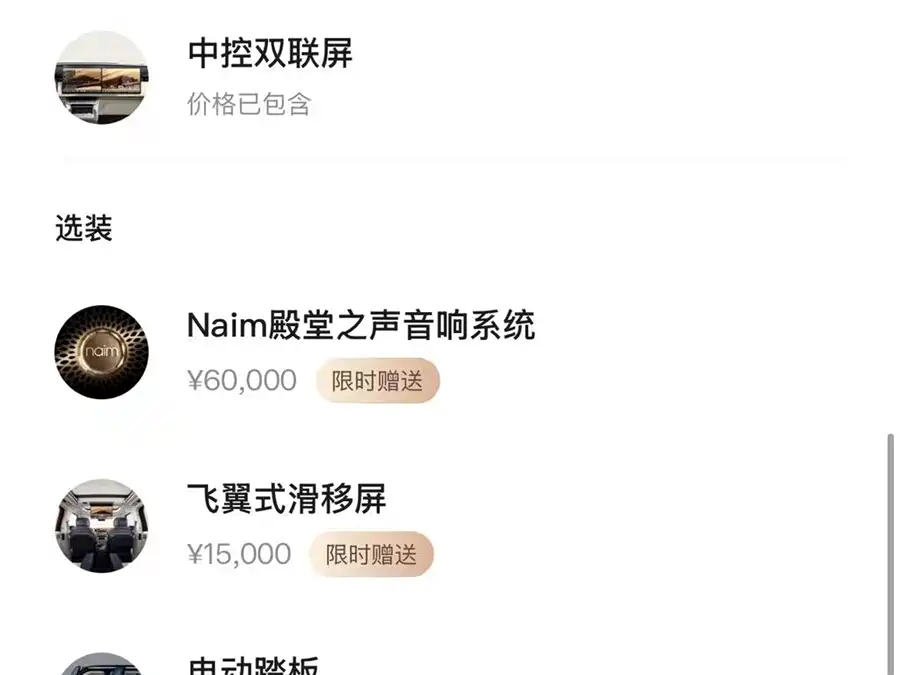Open the 电动踏板 option
Viewport: 900px width, 675px height.
[254, 665]
